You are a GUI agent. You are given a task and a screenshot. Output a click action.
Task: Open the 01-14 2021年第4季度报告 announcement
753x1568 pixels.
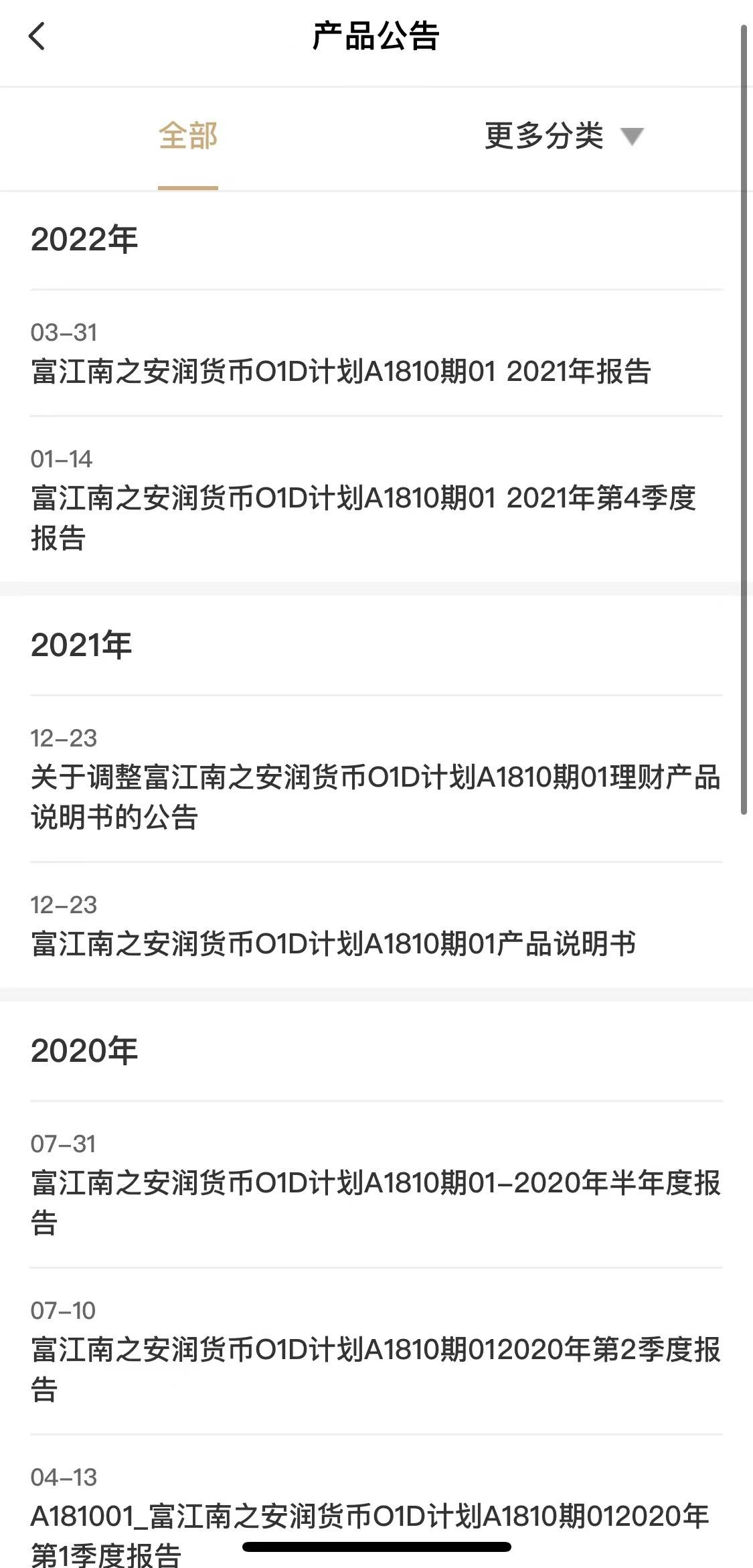pyautogui.click(x=376, y=499)
